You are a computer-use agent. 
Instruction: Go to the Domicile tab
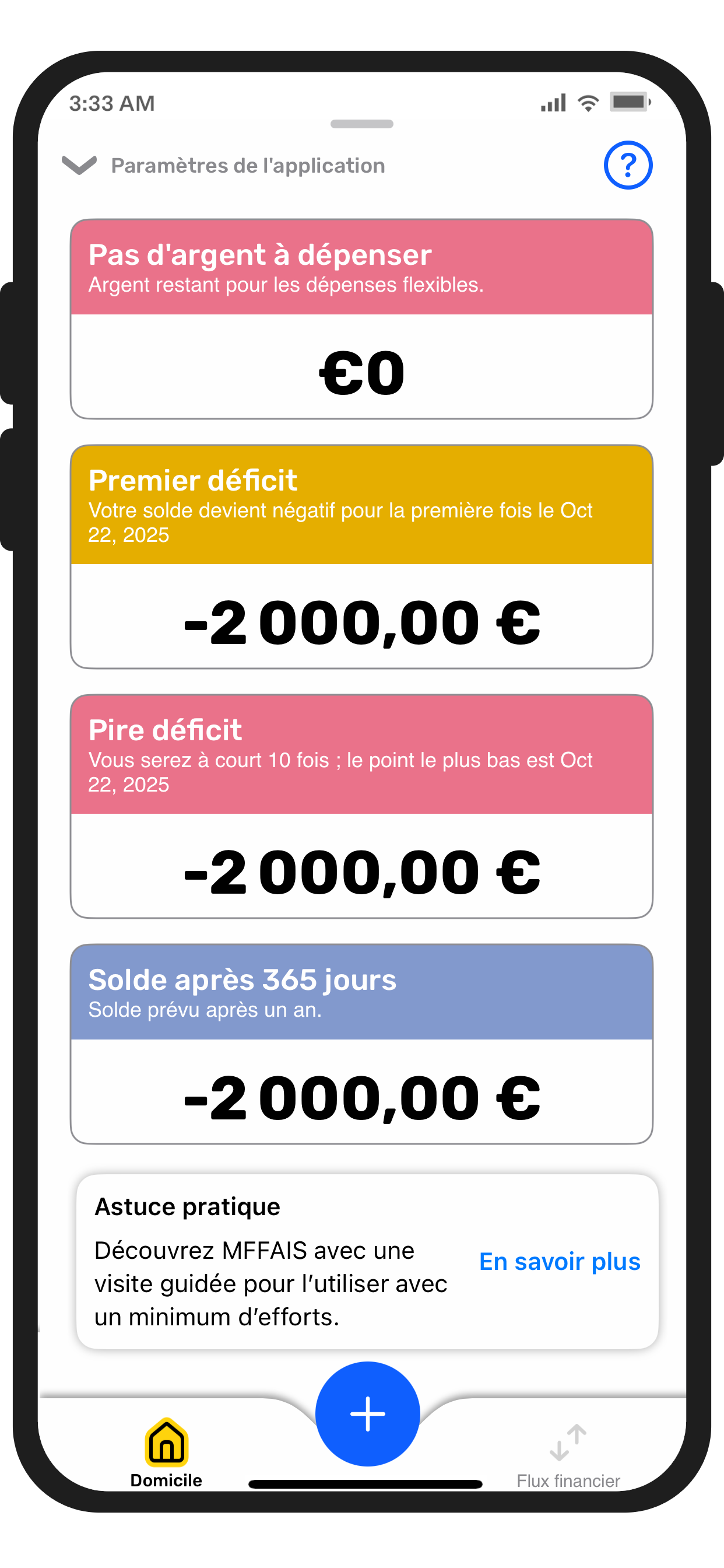[x=166, y=1452]
